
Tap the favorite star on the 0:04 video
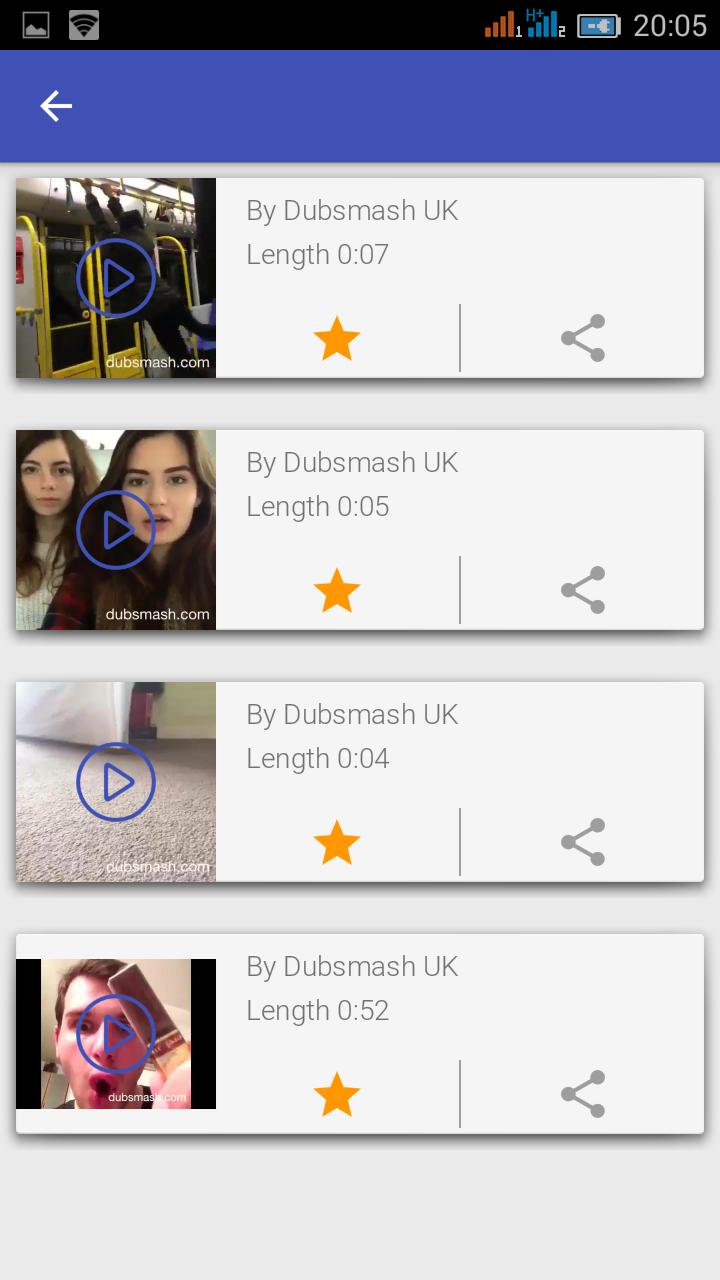[x=337, y=843]
